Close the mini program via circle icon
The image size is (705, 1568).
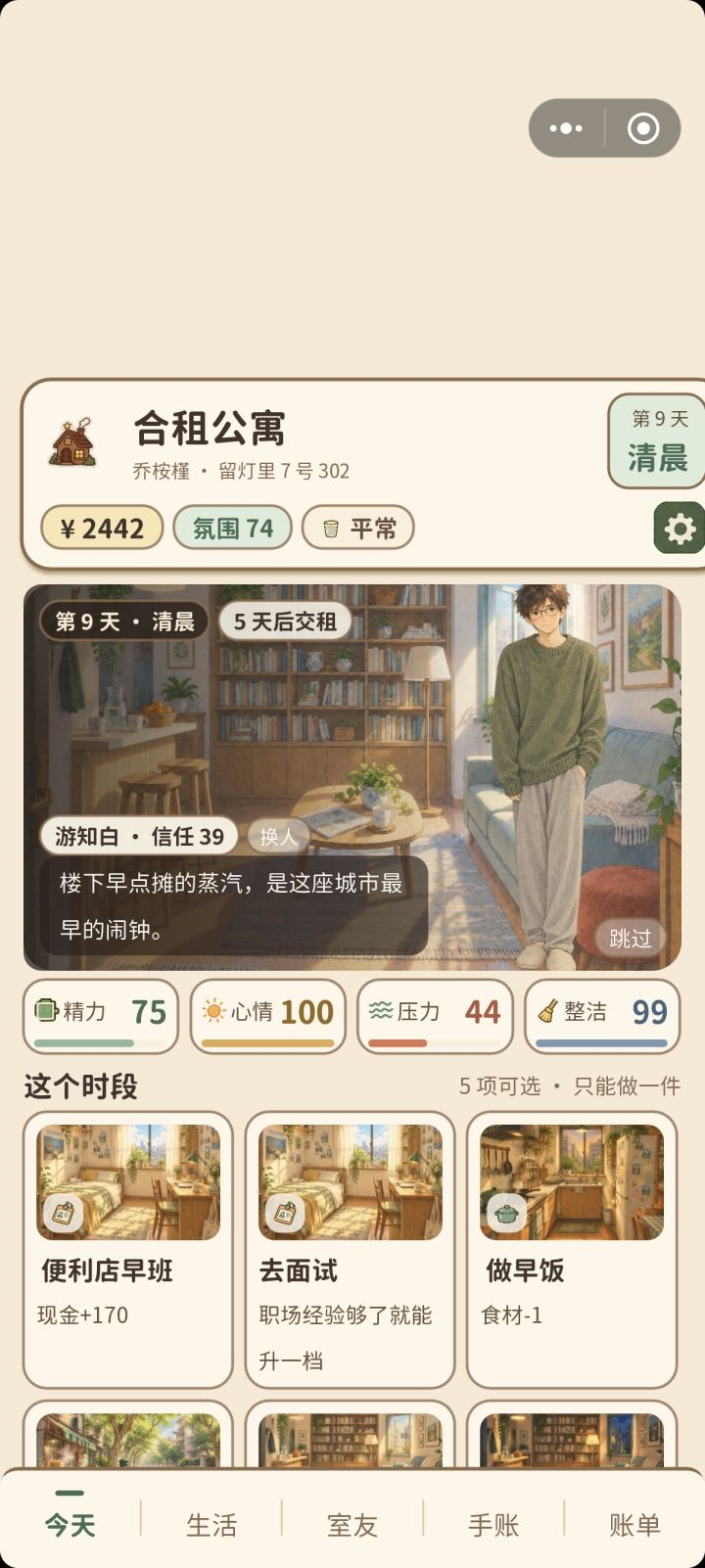pyautogui.click(x=643, y=128)
